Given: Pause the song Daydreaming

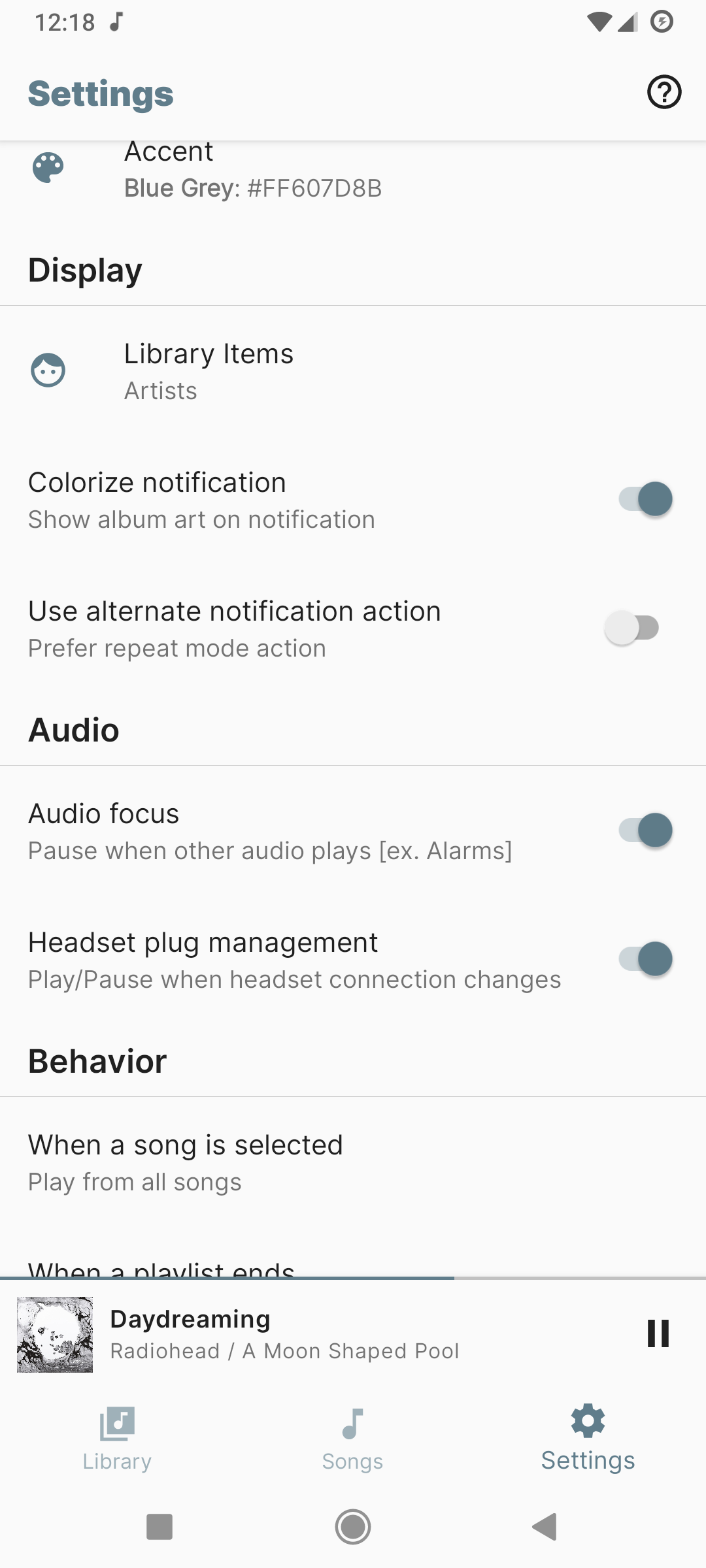Looking at the screenshot, I should (x=658, y=1333).
